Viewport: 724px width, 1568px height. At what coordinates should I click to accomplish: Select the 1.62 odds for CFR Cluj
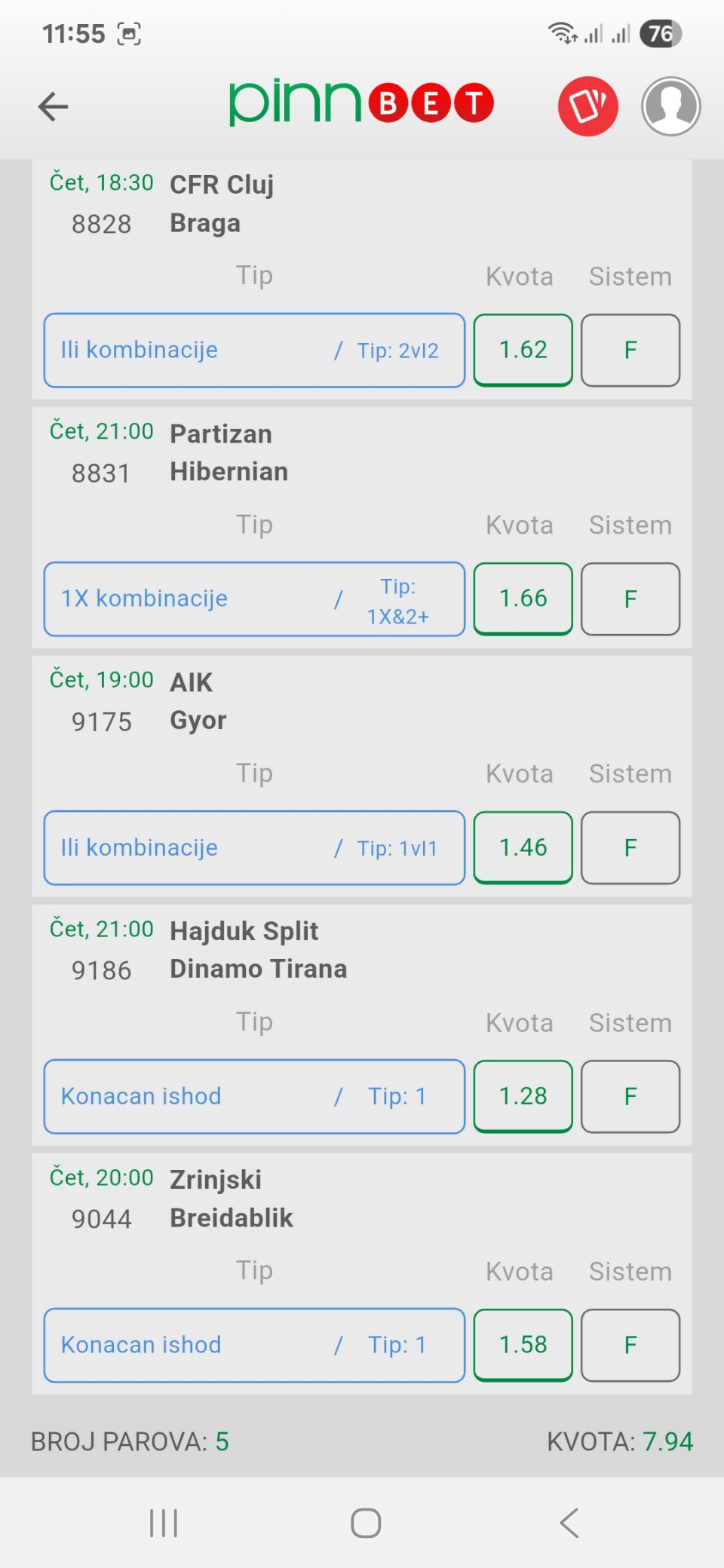[x=523, y=351]
